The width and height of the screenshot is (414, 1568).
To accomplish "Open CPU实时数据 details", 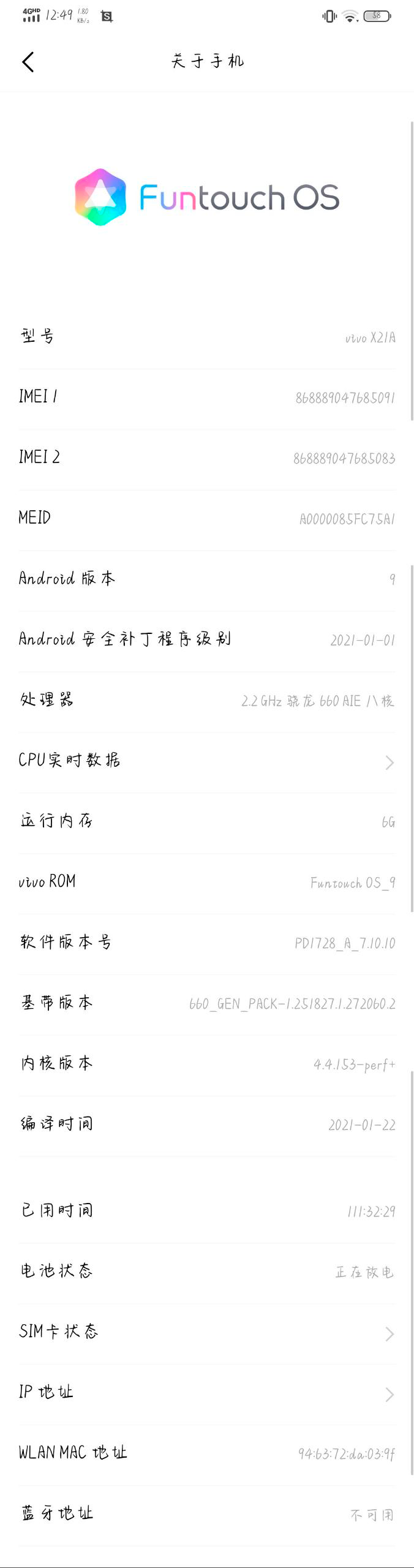I will (207, 761).
